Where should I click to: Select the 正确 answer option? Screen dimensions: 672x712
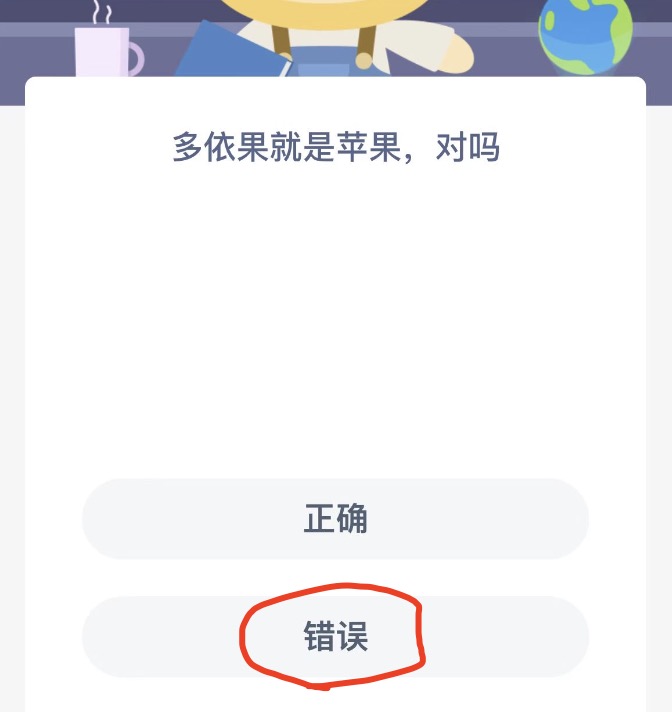[x=336, y=519]
